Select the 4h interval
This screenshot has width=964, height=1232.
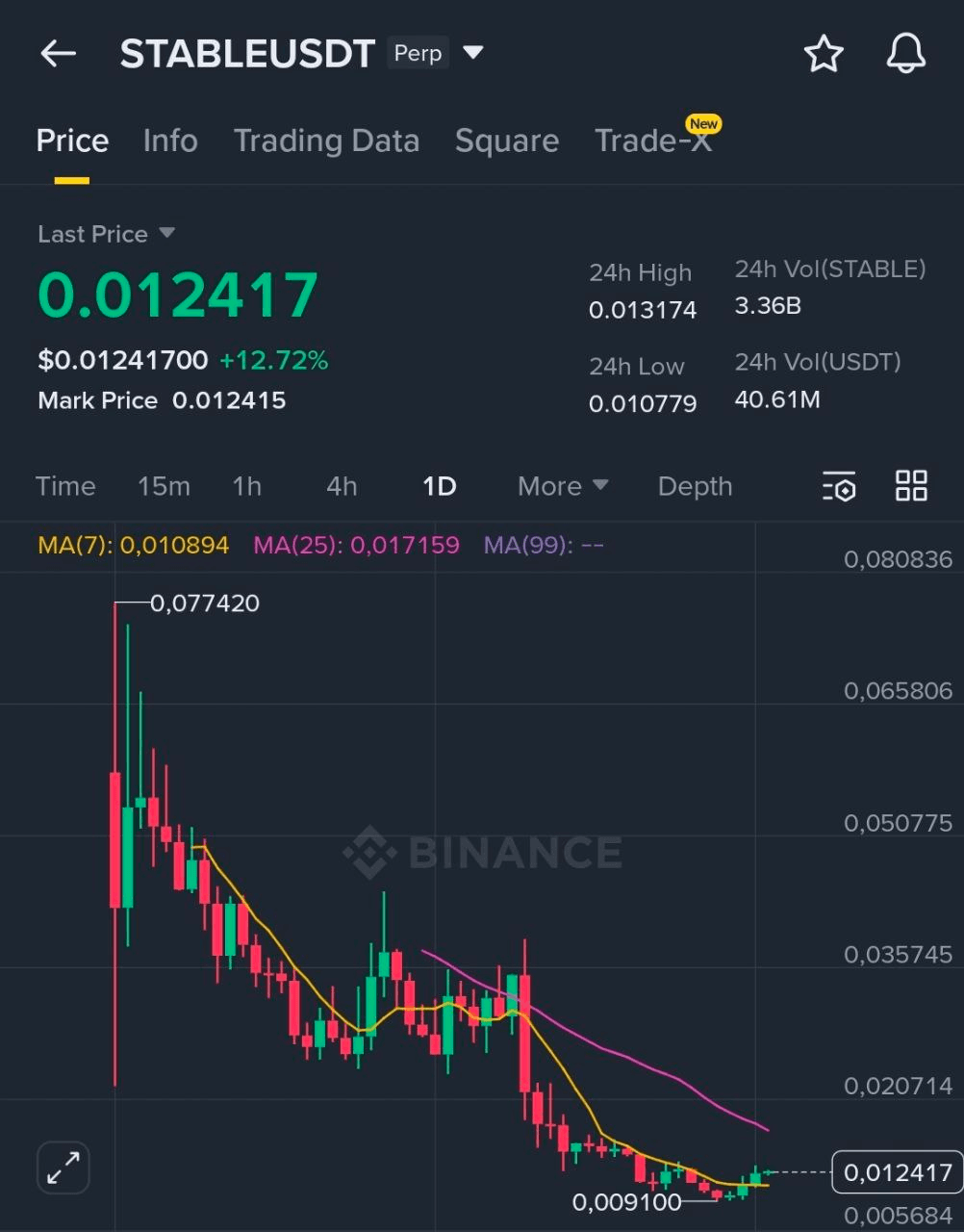(x=342, y=486)
